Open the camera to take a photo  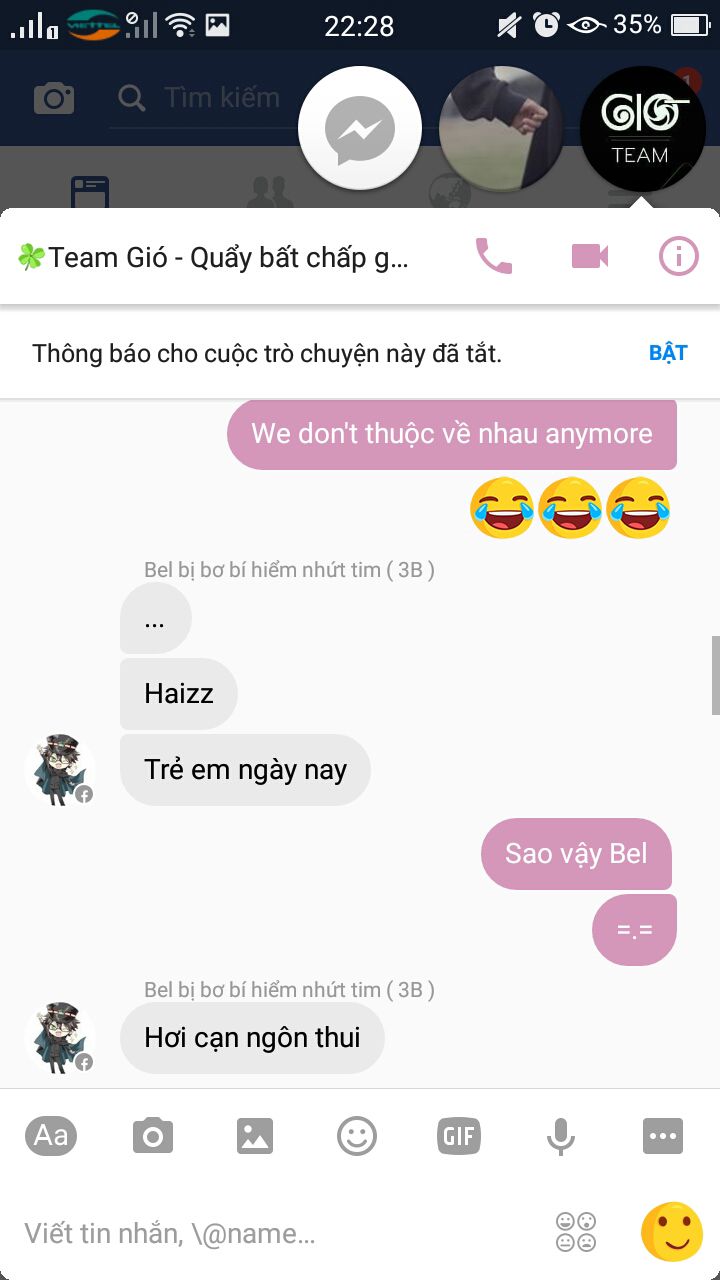point(153,1136)
